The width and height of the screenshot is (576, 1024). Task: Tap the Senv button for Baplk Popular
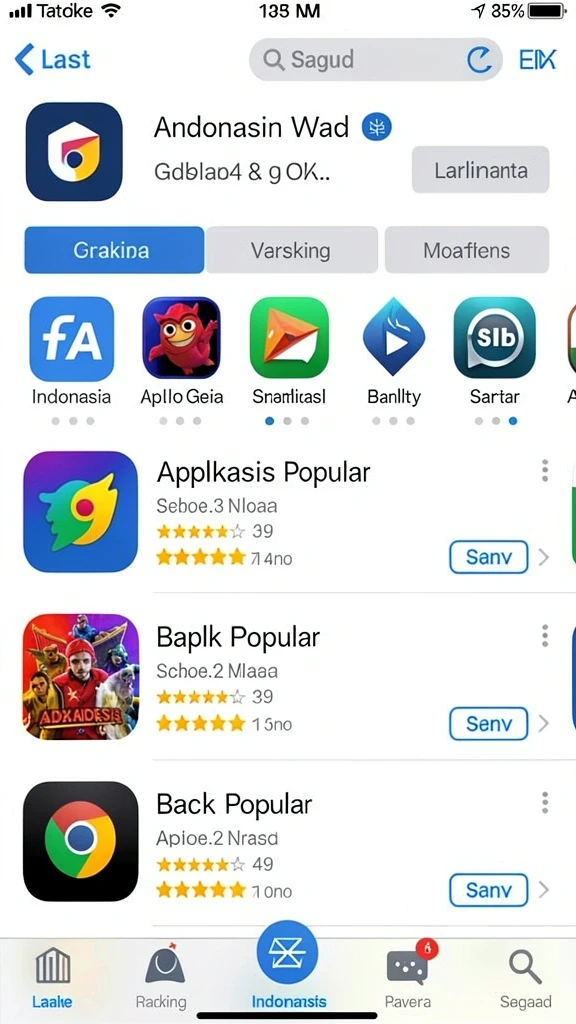(488, 724)
